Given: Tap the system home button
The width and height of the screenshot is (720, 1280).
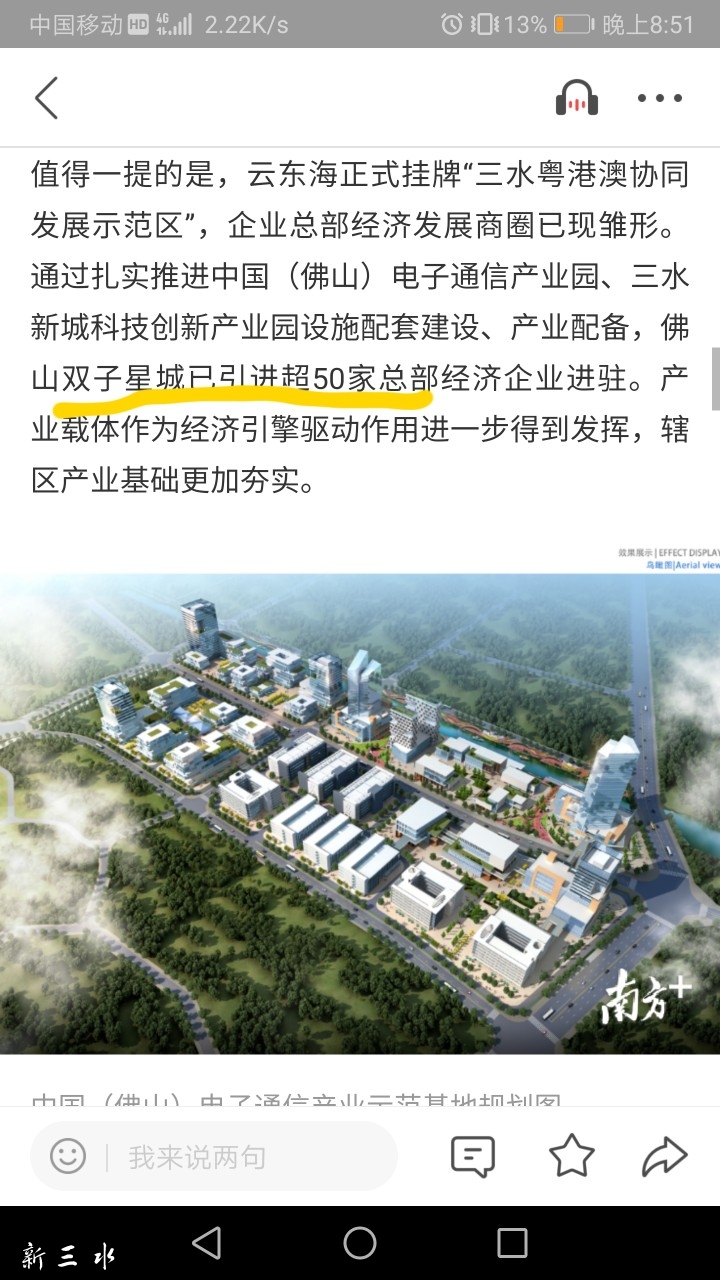Looking at the screenshot, I should click(360, 1243).
